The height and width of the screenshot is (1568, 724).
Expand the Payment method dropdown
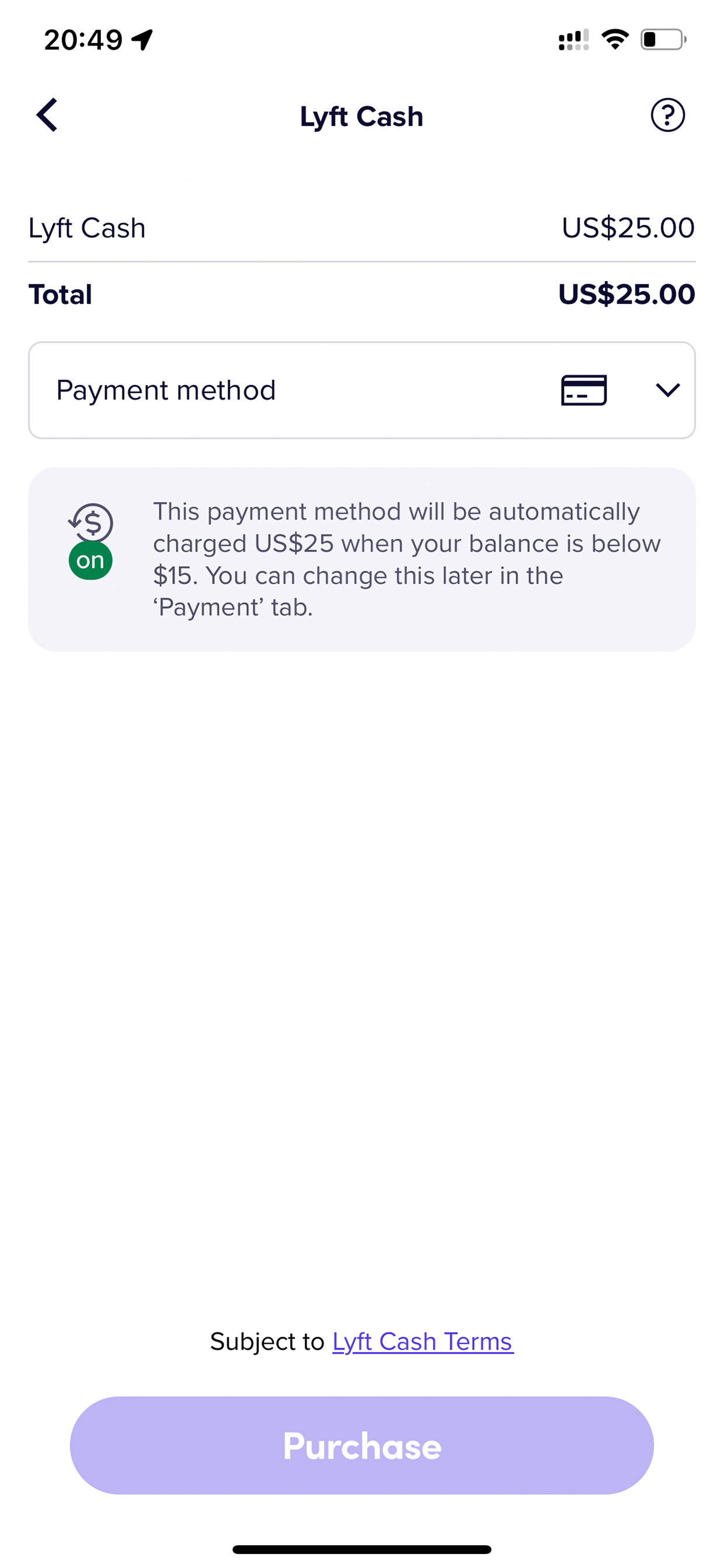361,390
